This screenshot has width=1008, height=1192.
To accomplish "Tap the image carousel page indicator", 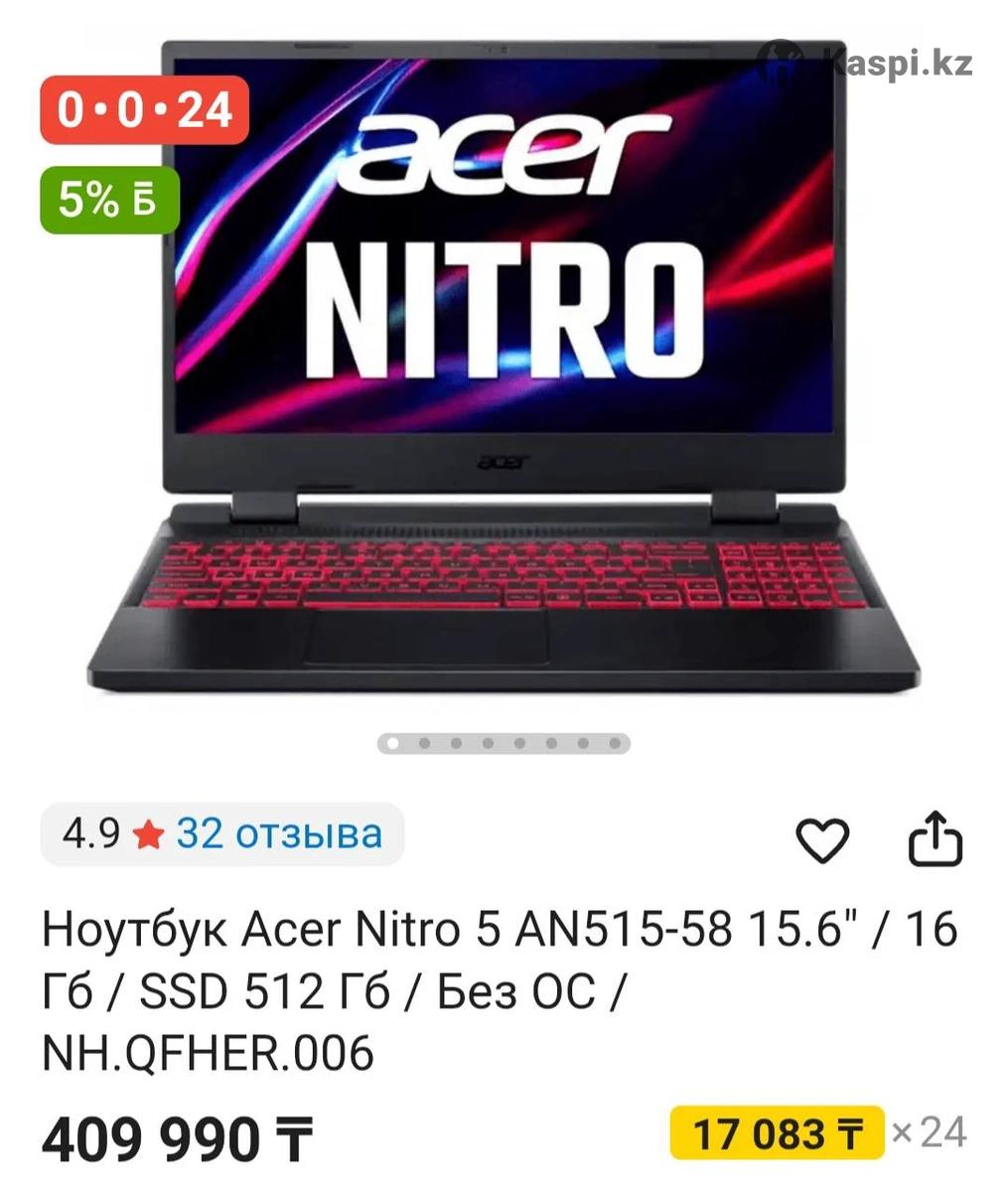I will (x=504, y=743).
